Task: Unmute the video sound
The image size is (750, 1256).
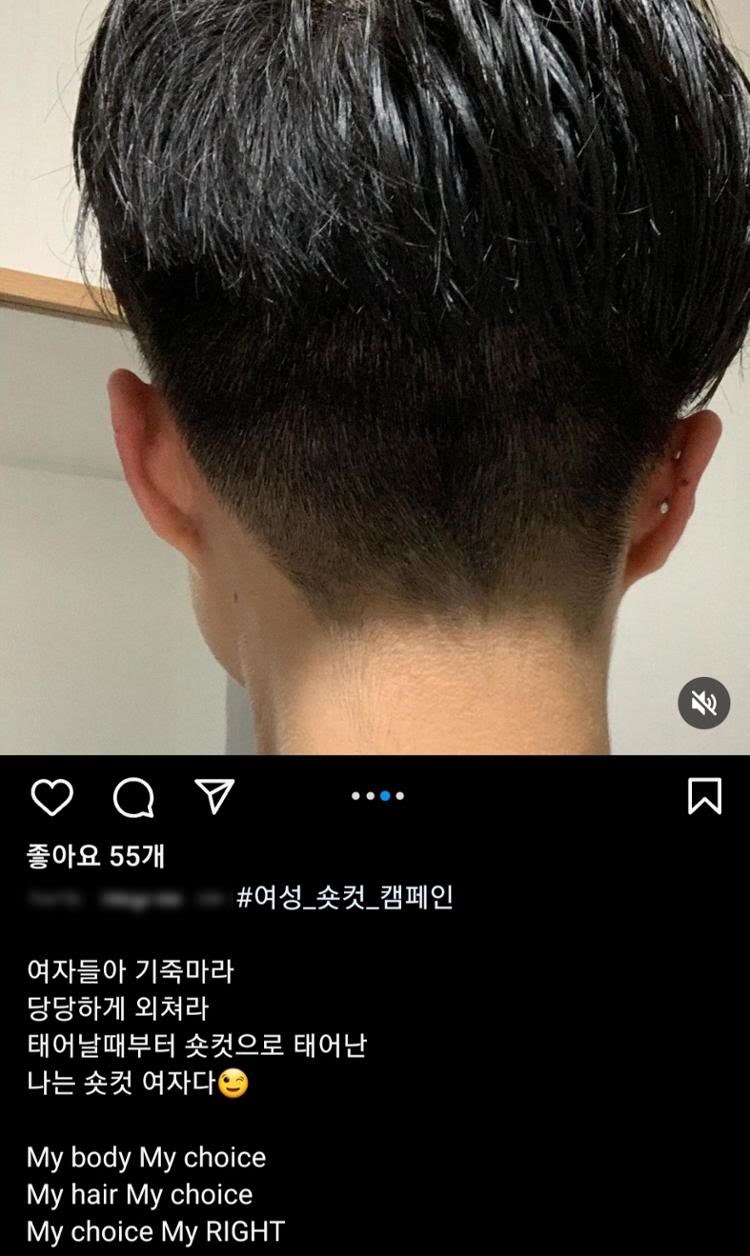Action: (704, 703)
